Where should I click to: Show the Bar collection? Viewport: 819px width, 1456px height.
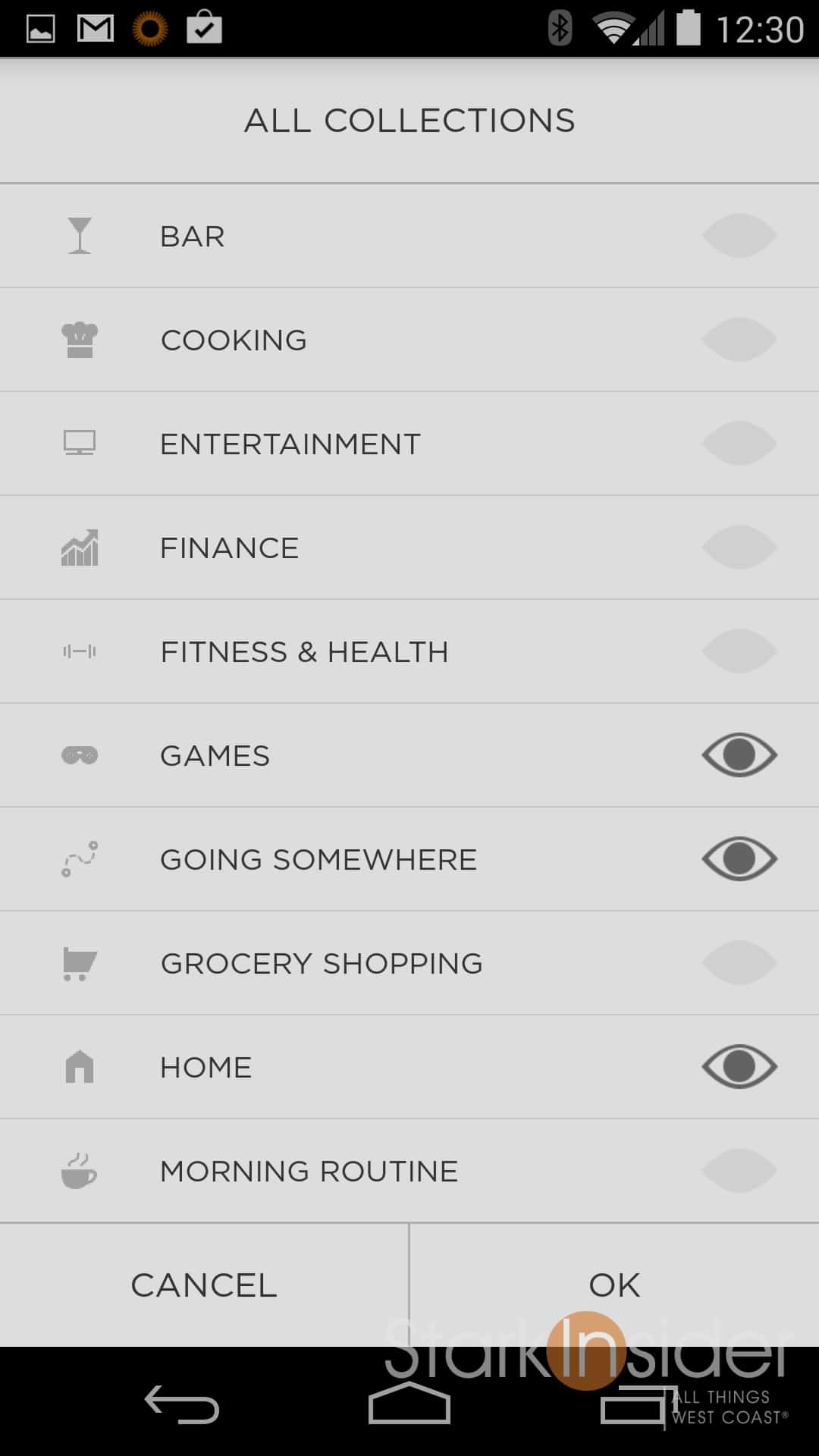coord(739,236)
